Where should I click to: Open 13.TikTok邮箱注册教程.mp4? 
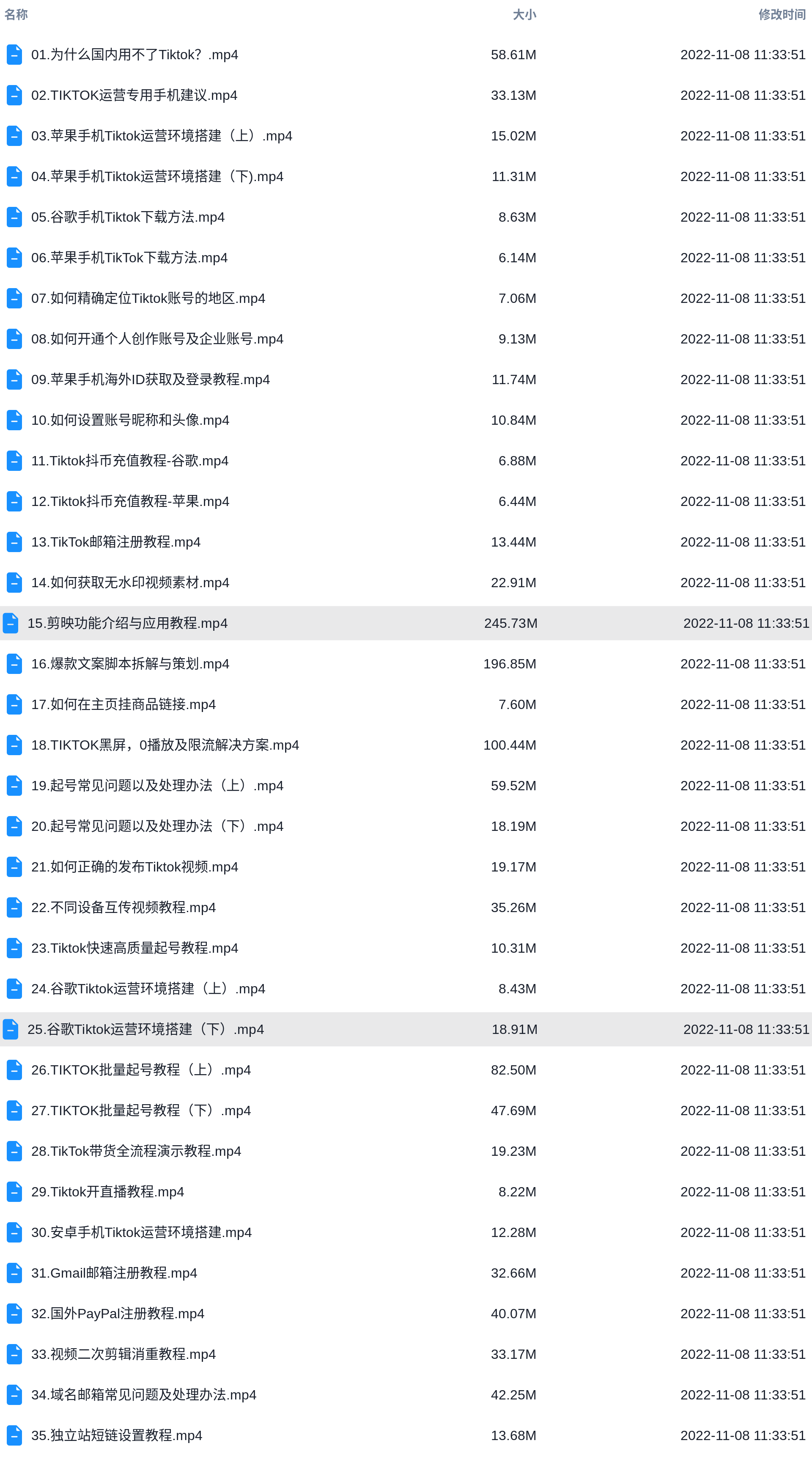click(116, 542)
